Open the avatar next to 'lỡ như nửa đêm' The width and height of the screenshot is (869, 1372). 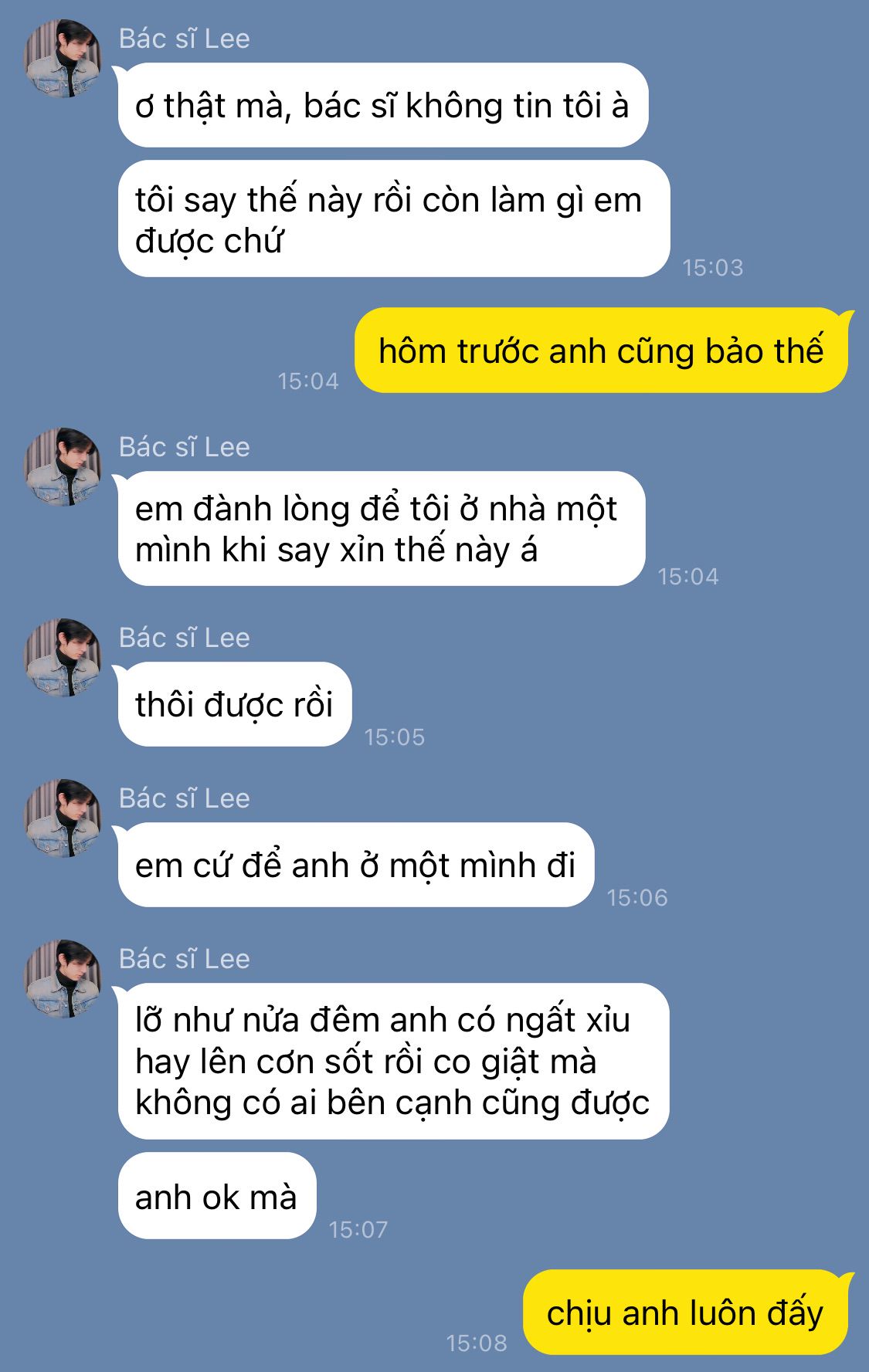coord(63,979)
